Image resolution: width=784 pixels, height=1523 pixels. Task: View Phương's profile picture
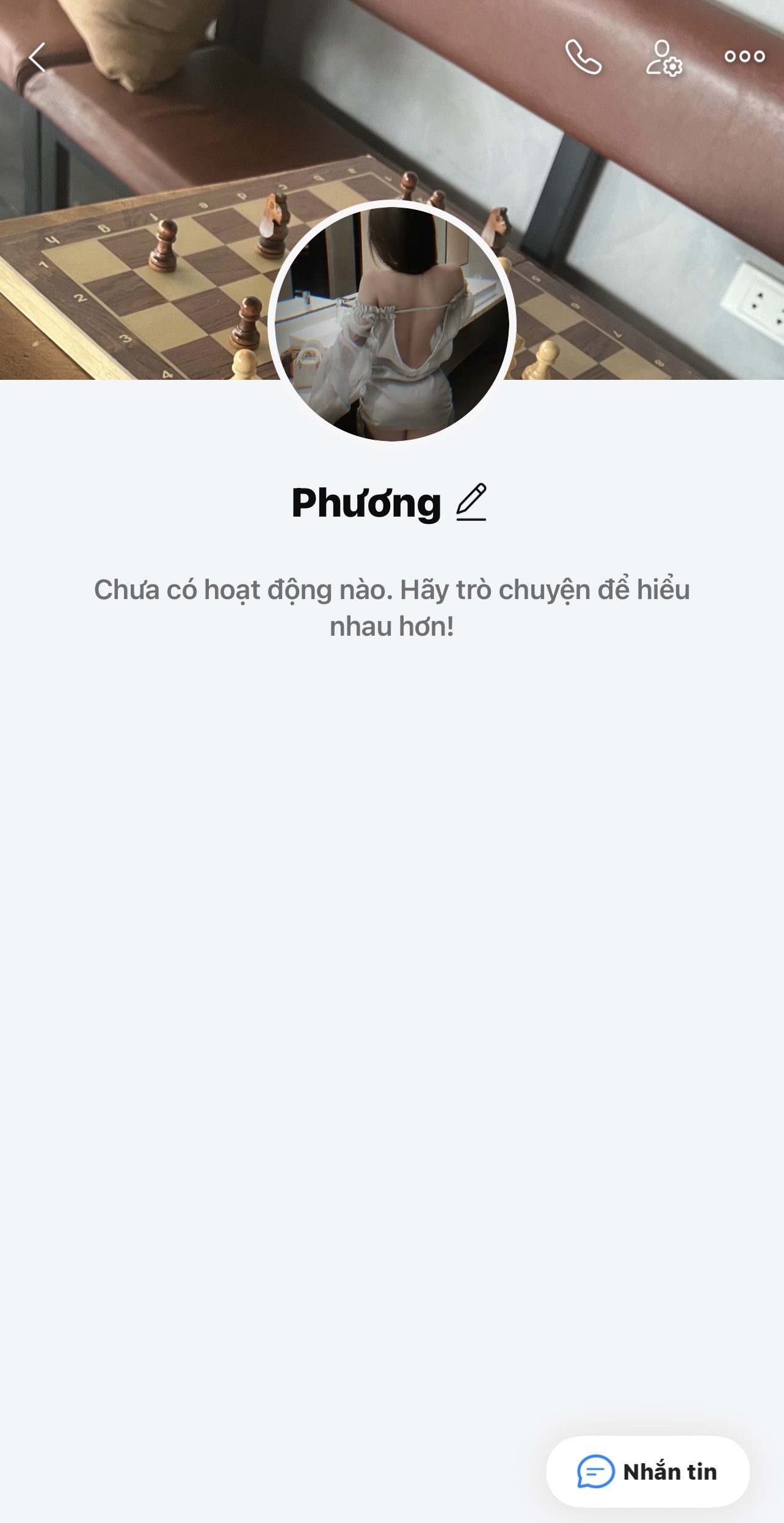pos(391,323)
